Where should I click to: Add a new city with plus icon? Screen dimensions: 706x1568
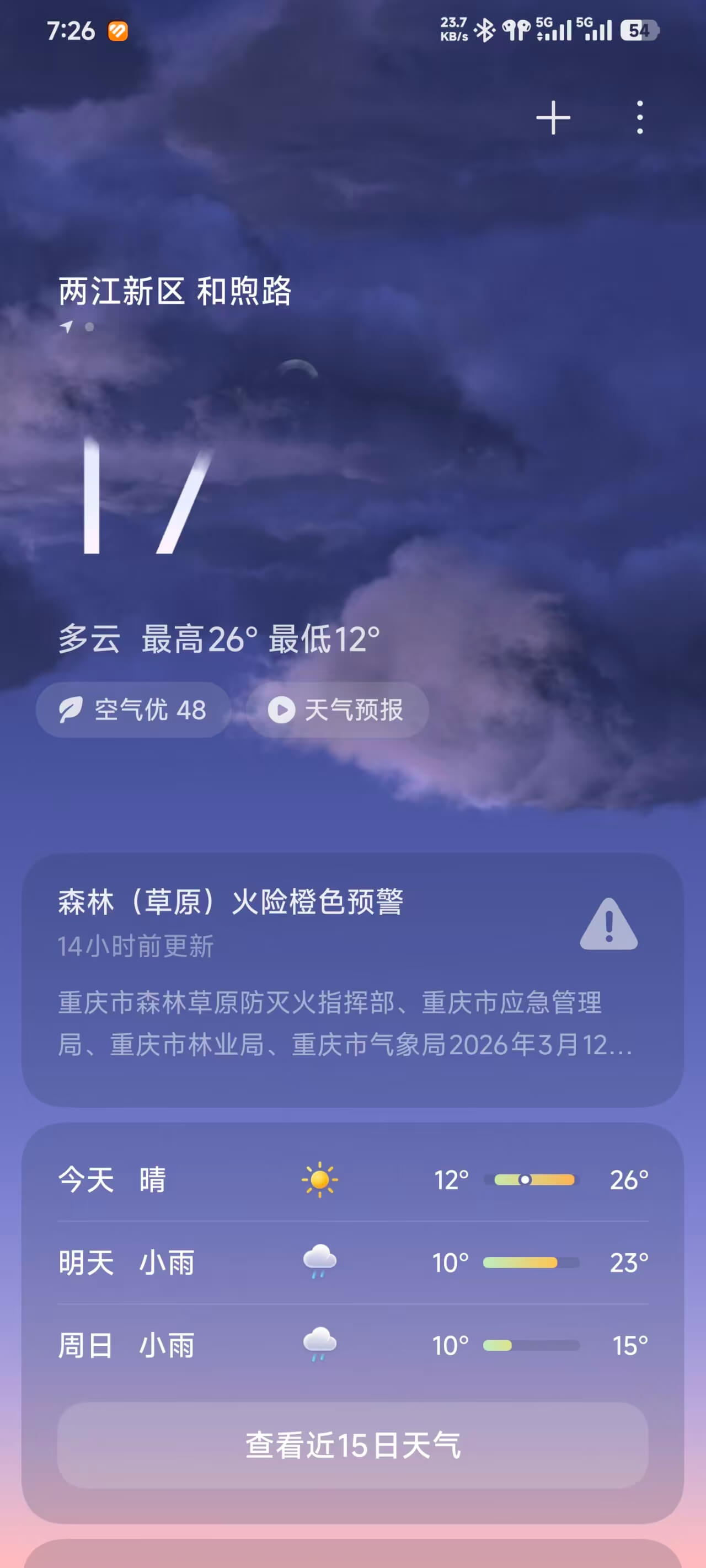pos(553,117)
